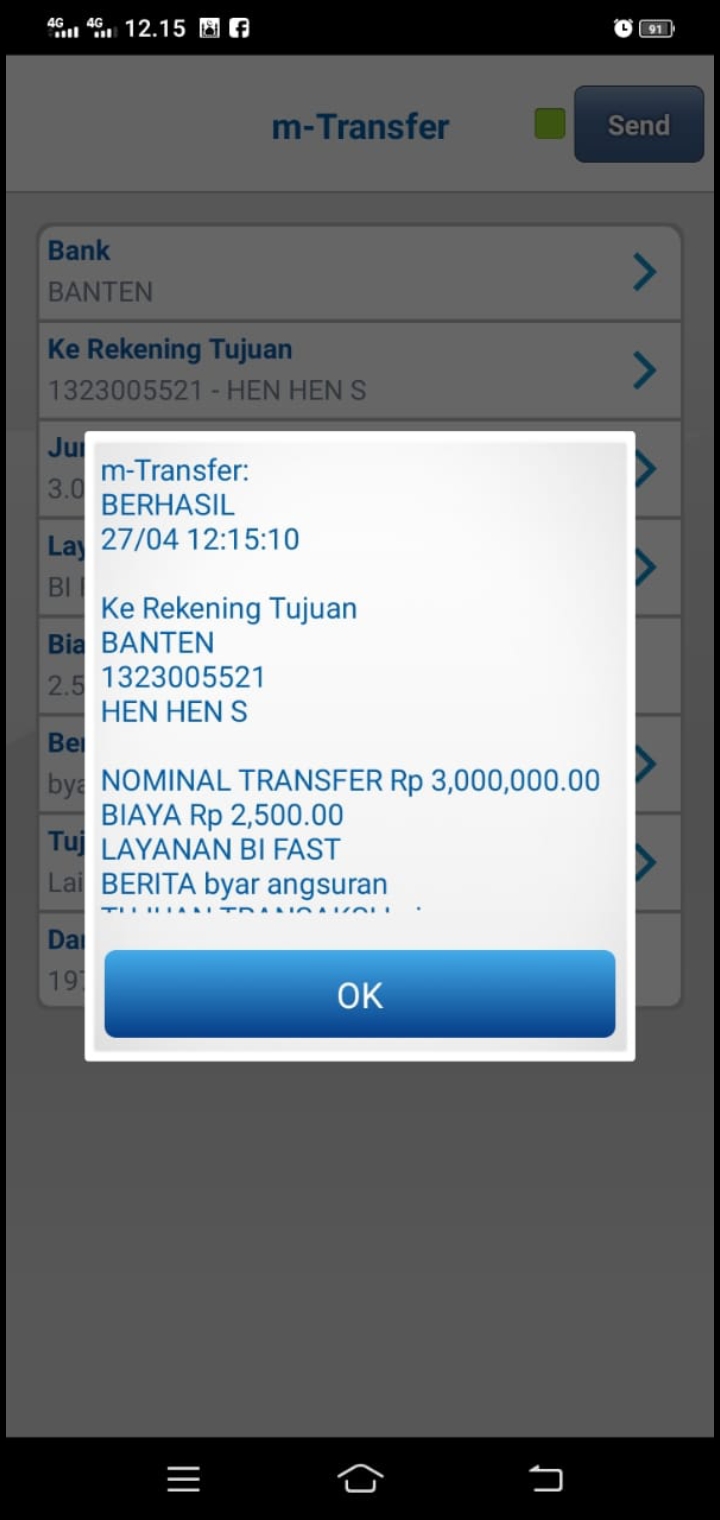Go to the system home screen

(x=360, y=1478)
